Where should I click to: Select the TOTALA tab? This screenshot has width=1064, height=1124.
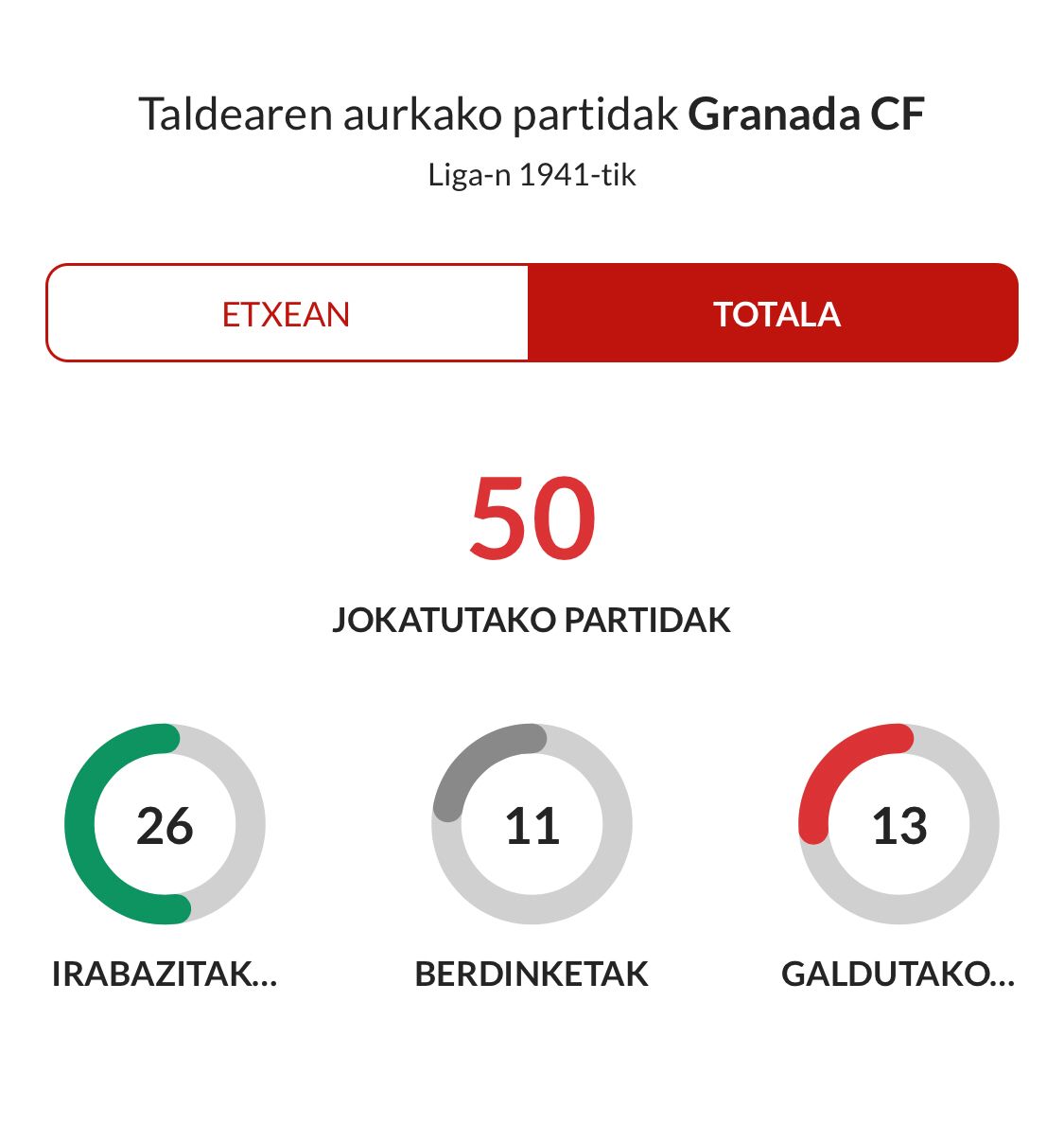coord(774,313)
